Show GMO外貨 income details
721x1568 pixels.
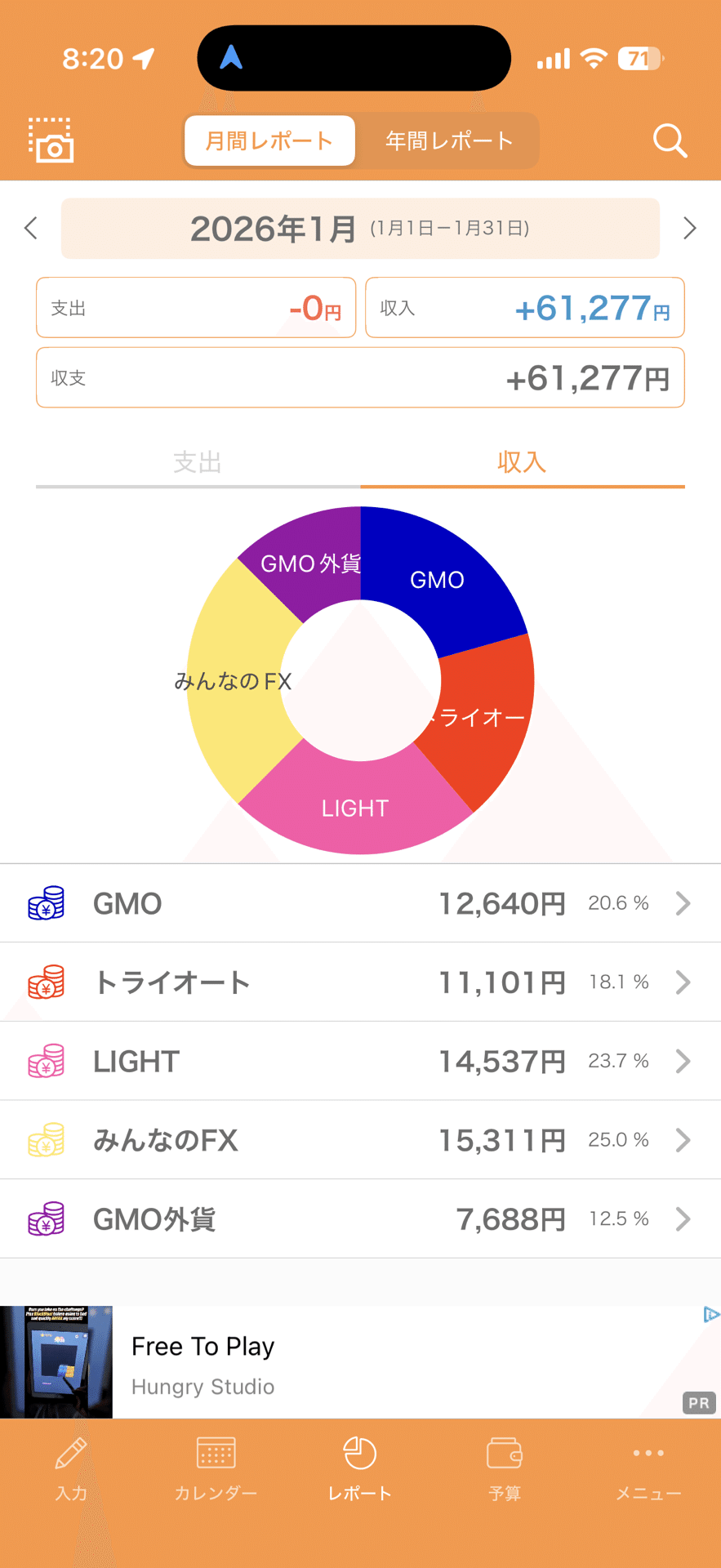(359, 1218)
